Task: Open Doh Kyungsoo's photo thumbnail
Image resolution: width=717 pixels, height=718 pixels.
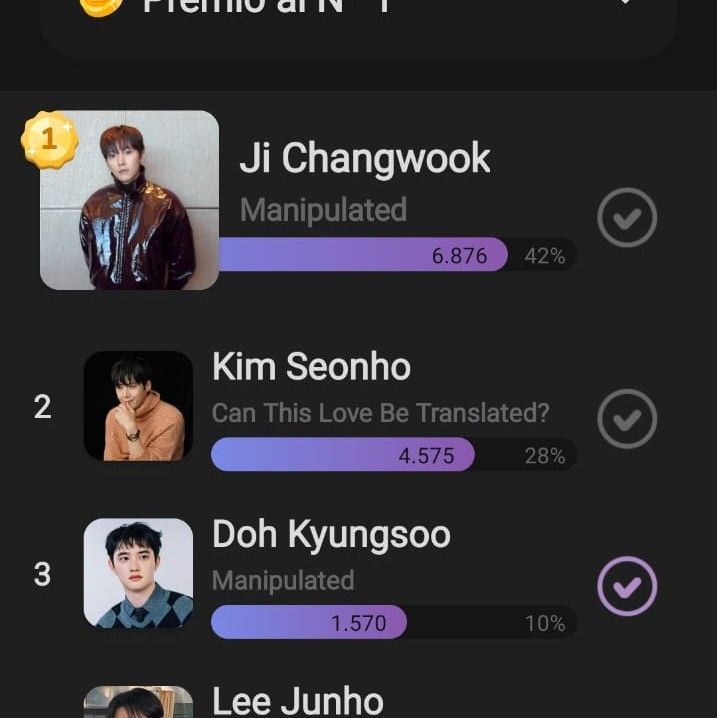Action: (138, 573)
